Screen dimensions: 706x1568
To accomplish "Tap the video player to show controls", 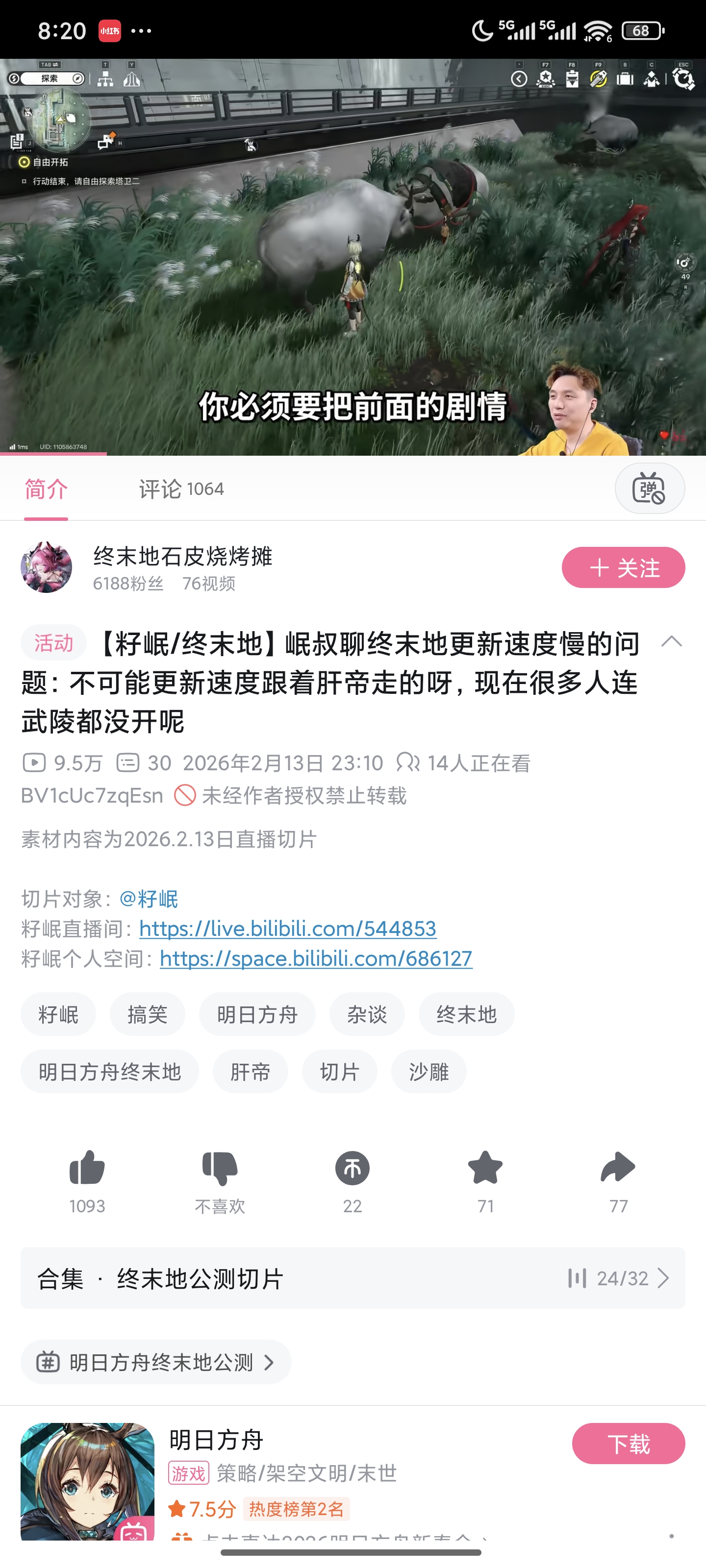I will 353,256.
